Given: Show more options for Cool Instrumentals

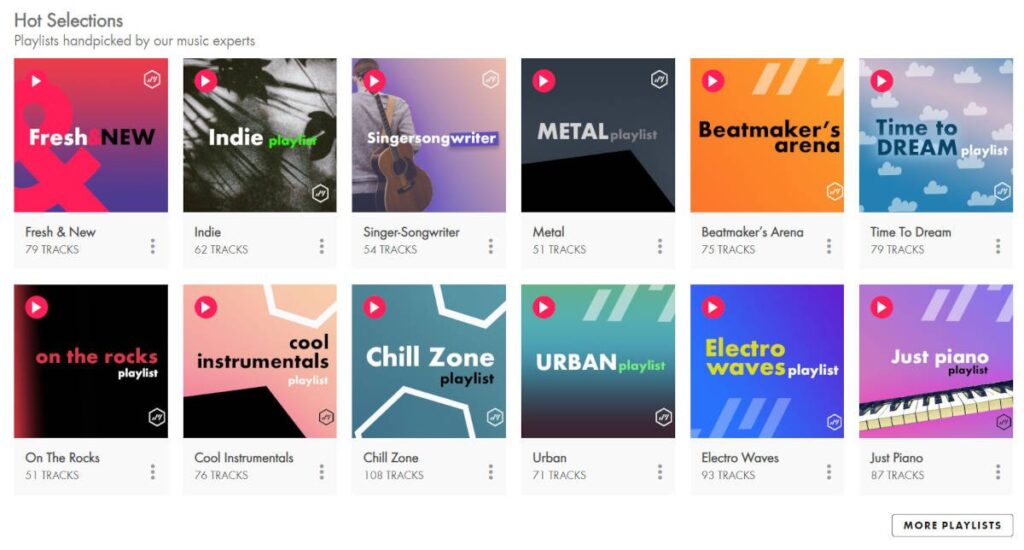Looking at the screenshot, I should (321, 472).
